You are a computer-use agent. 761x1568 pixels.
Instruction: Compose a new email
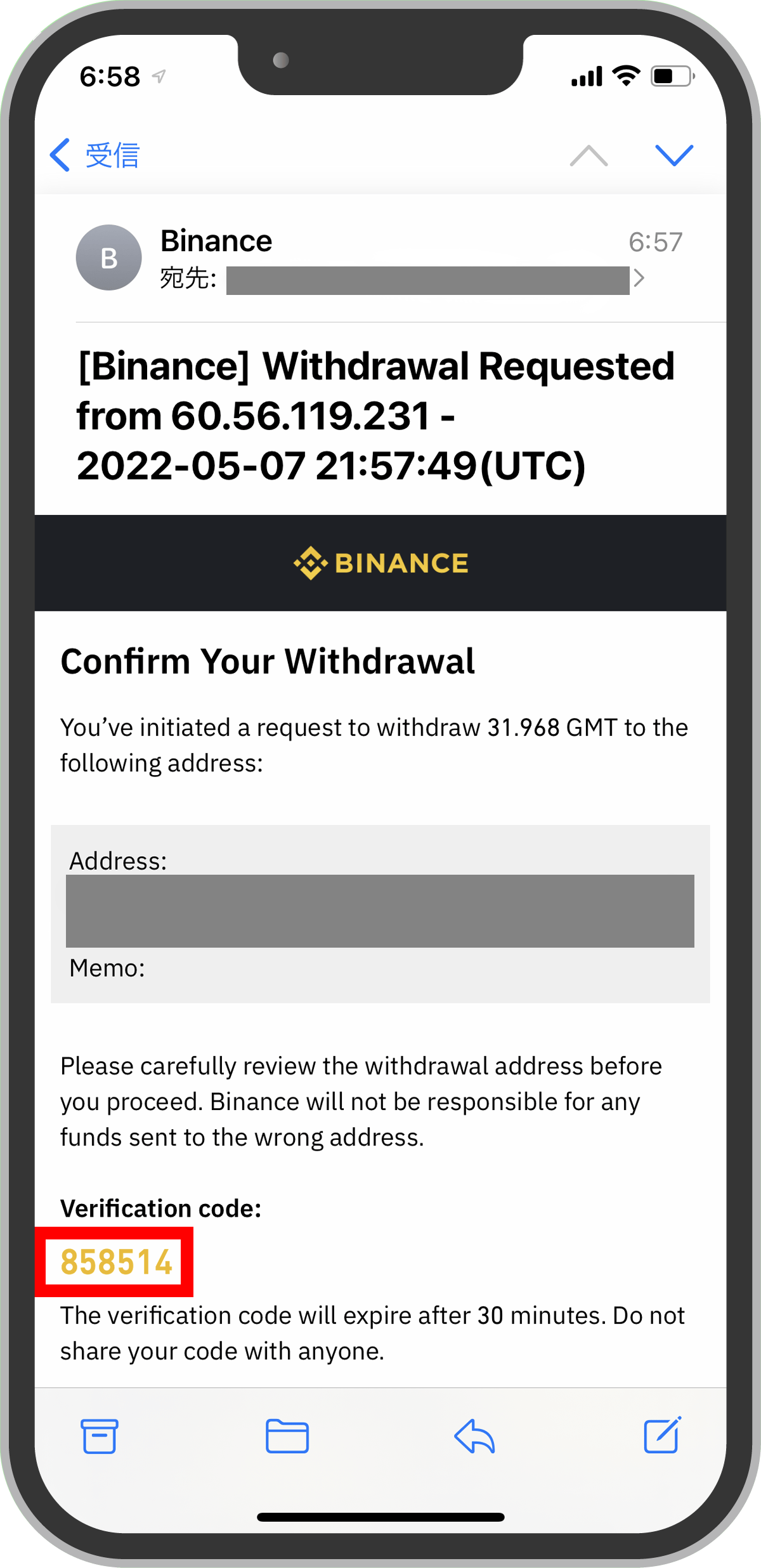point(663,1435)
